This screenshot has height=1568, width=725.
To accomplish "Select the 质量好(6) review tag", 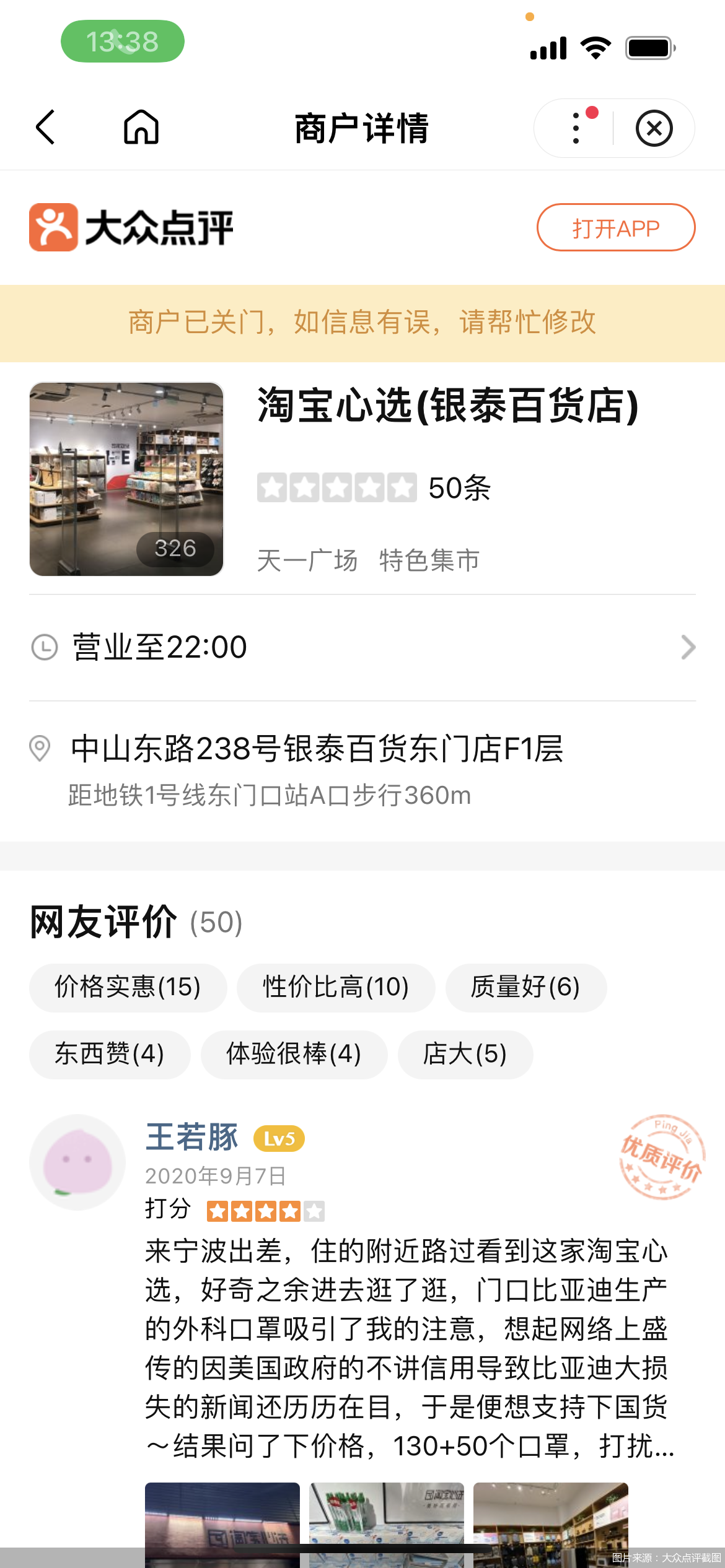I will coord(524,988).
